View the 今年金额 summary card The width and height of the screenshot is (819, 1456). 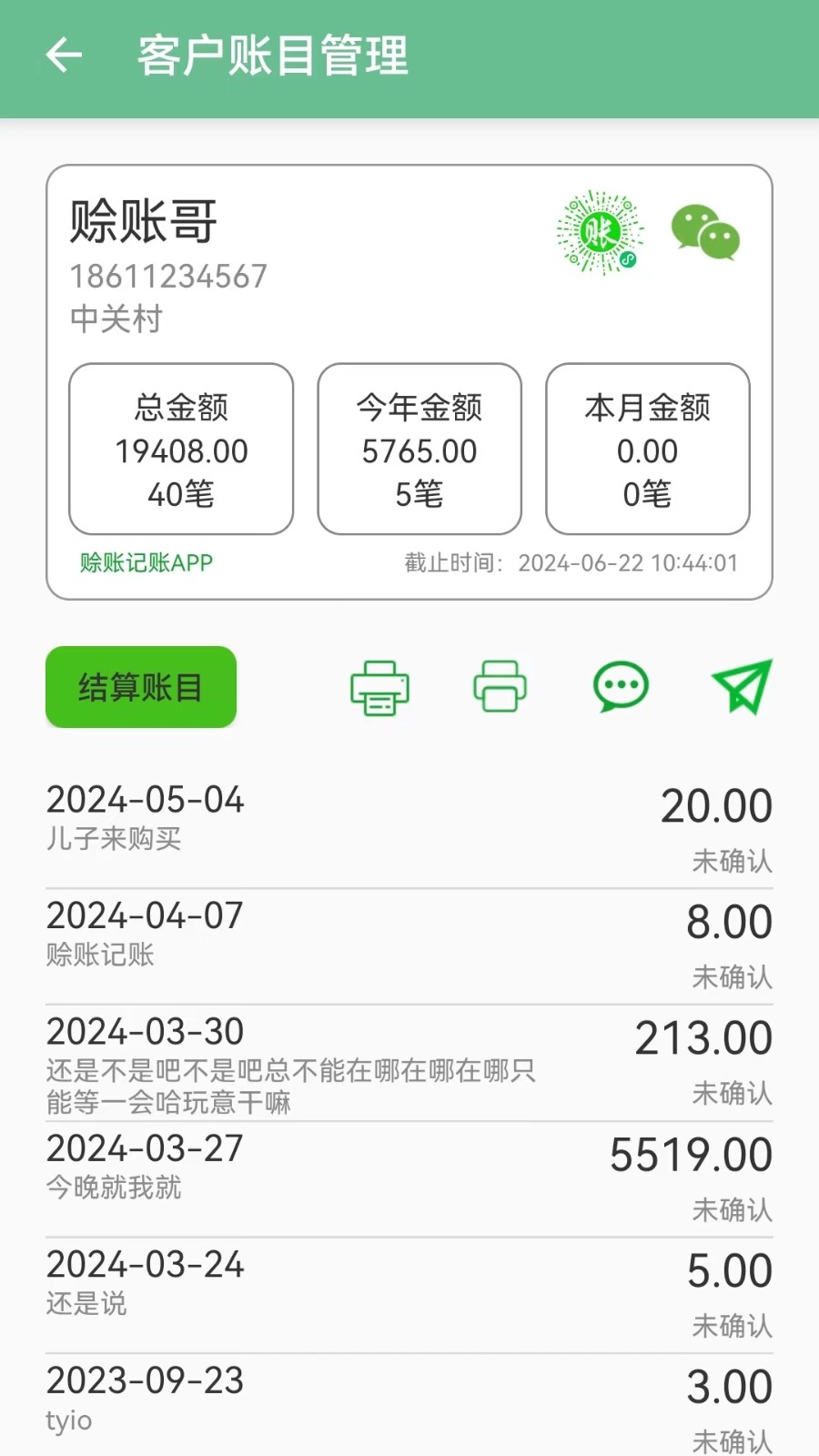coord(419,450)
